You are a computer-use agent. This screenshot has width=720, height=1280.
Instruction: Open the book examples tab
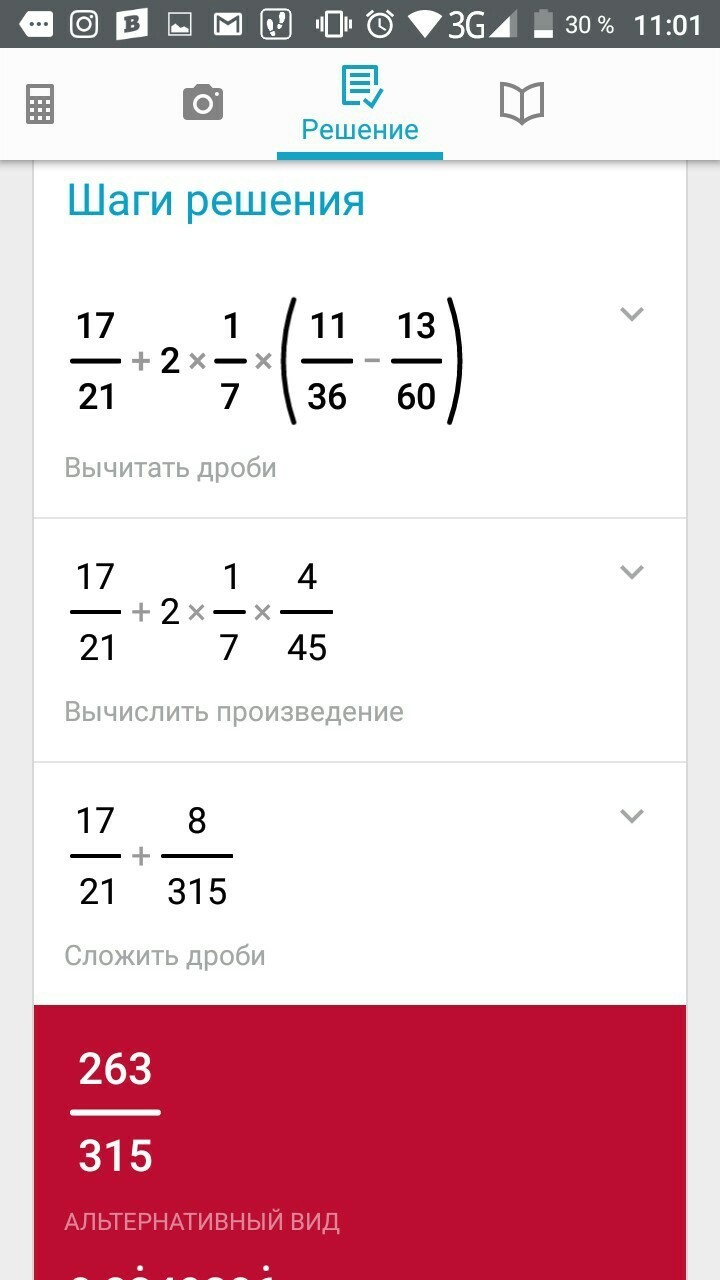coord(521,103)
